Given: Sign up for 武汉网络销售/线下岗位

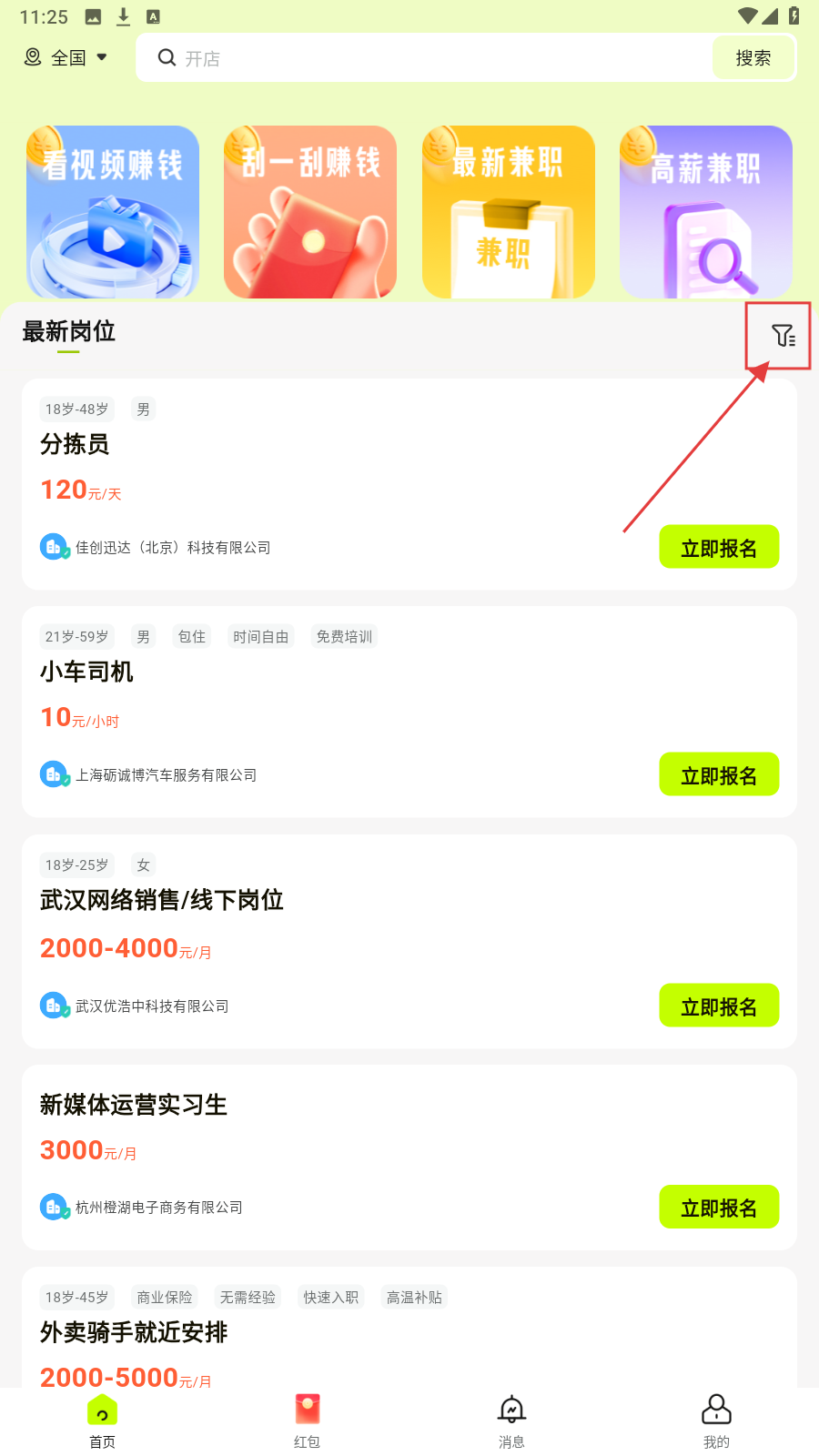Looking at the screenshot, I should (719, 1006).
